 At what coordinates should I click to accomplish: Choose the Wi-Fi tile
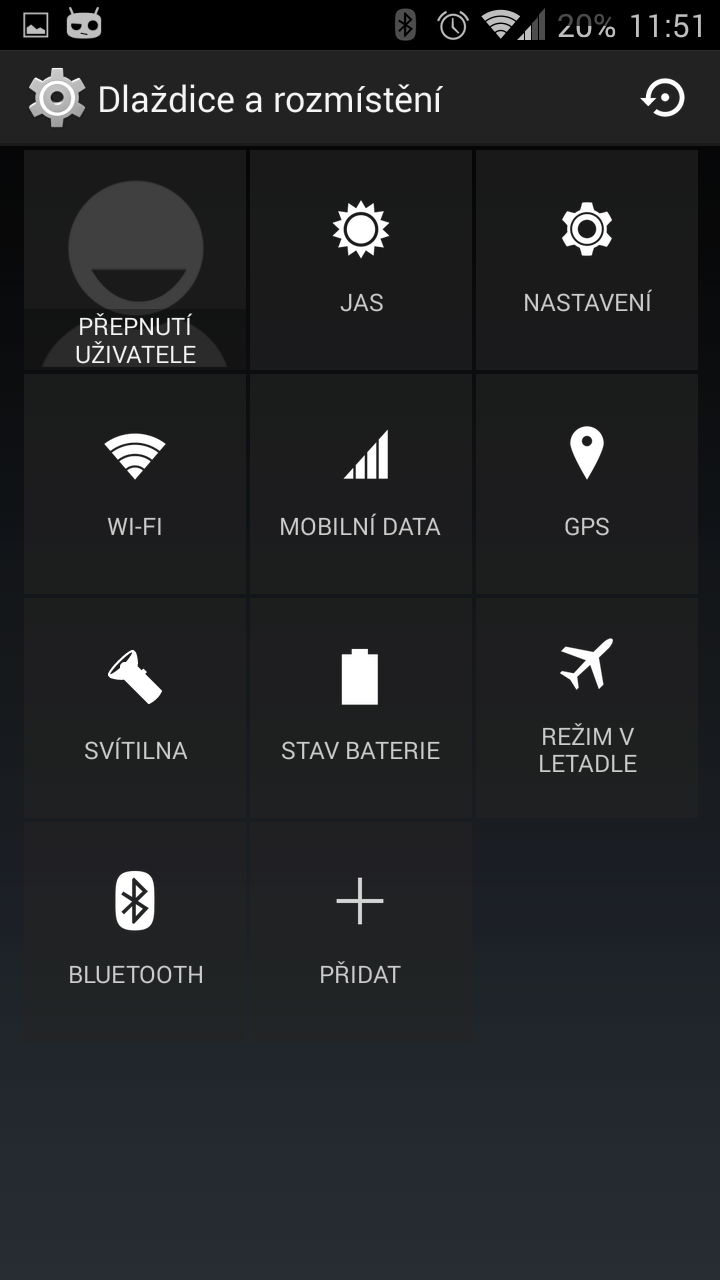[x=135, y=484]
